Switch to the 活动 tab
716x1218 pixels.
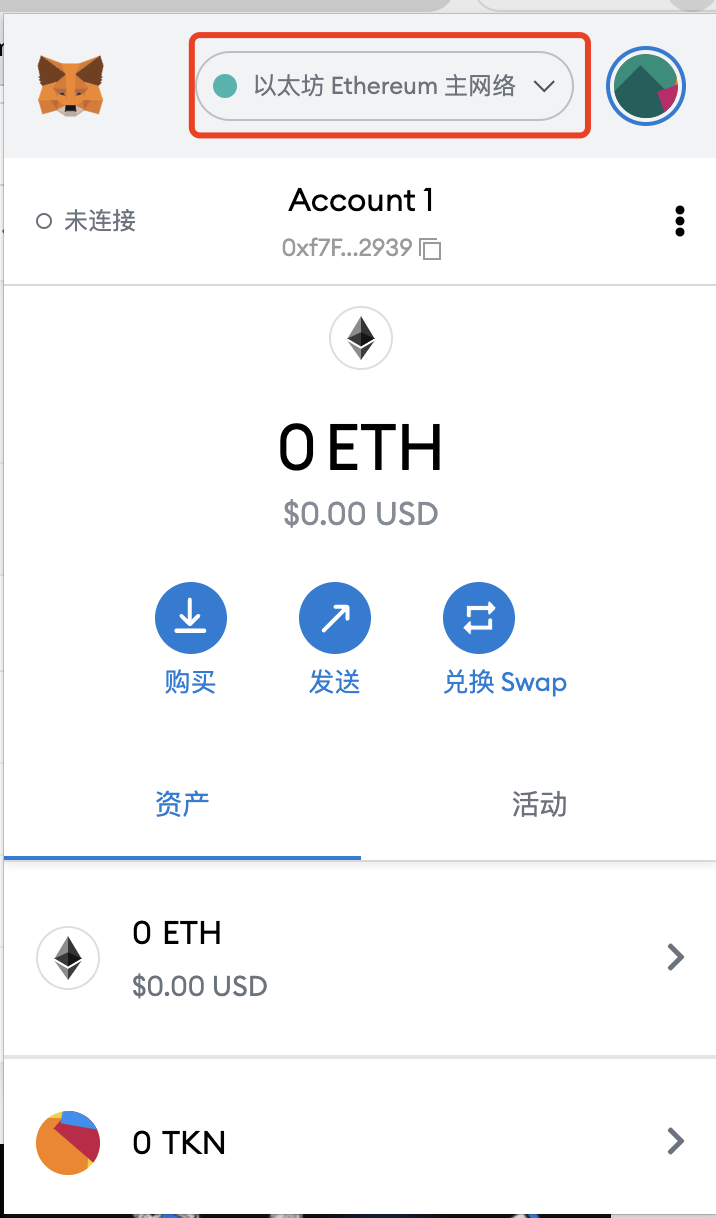[539, 804]
